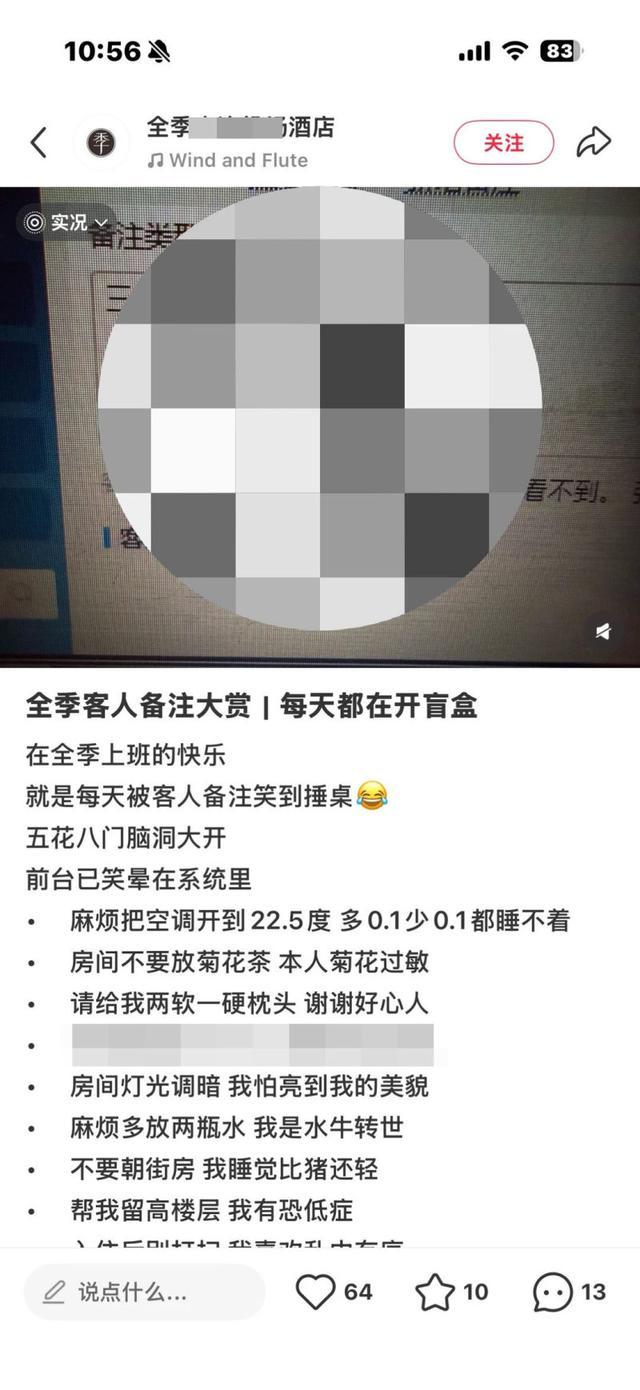Open the 全季 hotel account avatar

click(x=101, y=143)
